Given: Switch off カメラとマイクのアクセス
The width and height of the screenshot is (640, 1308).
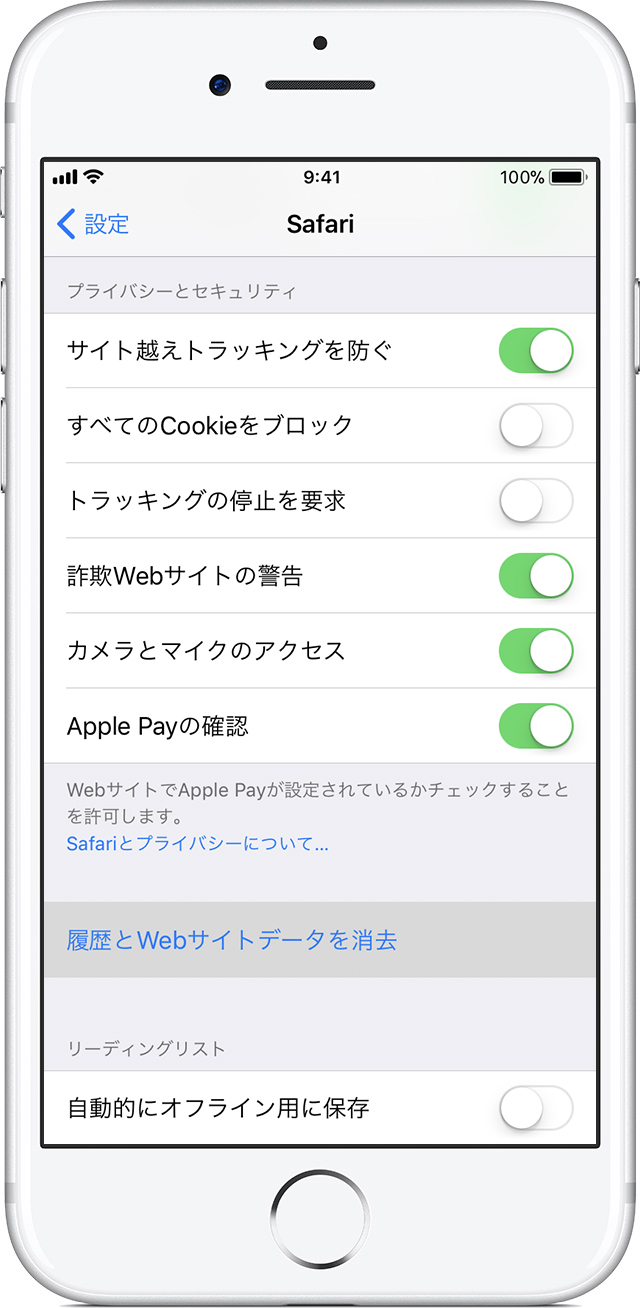Looking at the screenshot, I should (536, 651).
